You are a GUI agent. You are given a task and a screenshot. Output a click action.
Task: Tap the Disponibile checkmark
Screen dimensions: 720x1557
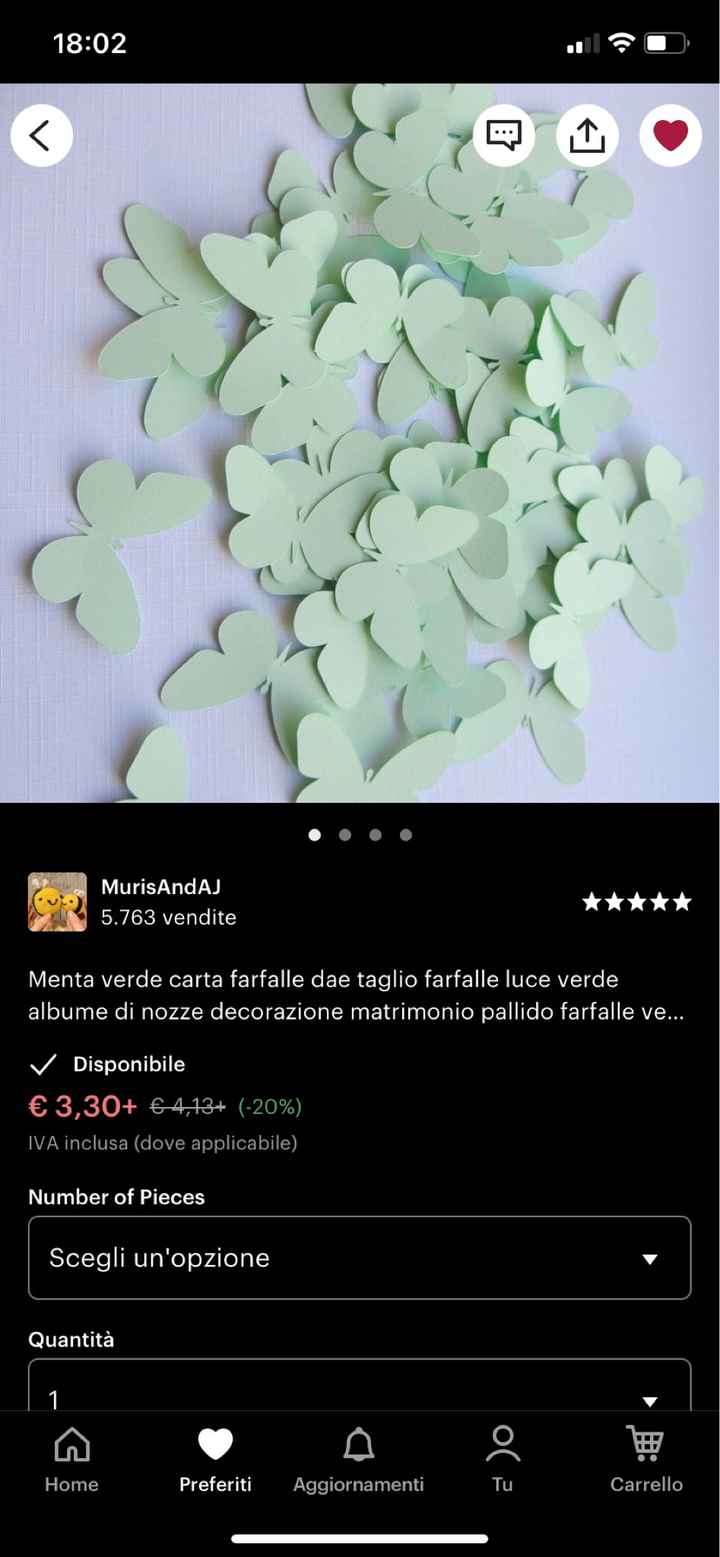pyautogui.click(x=44, y=1064)
